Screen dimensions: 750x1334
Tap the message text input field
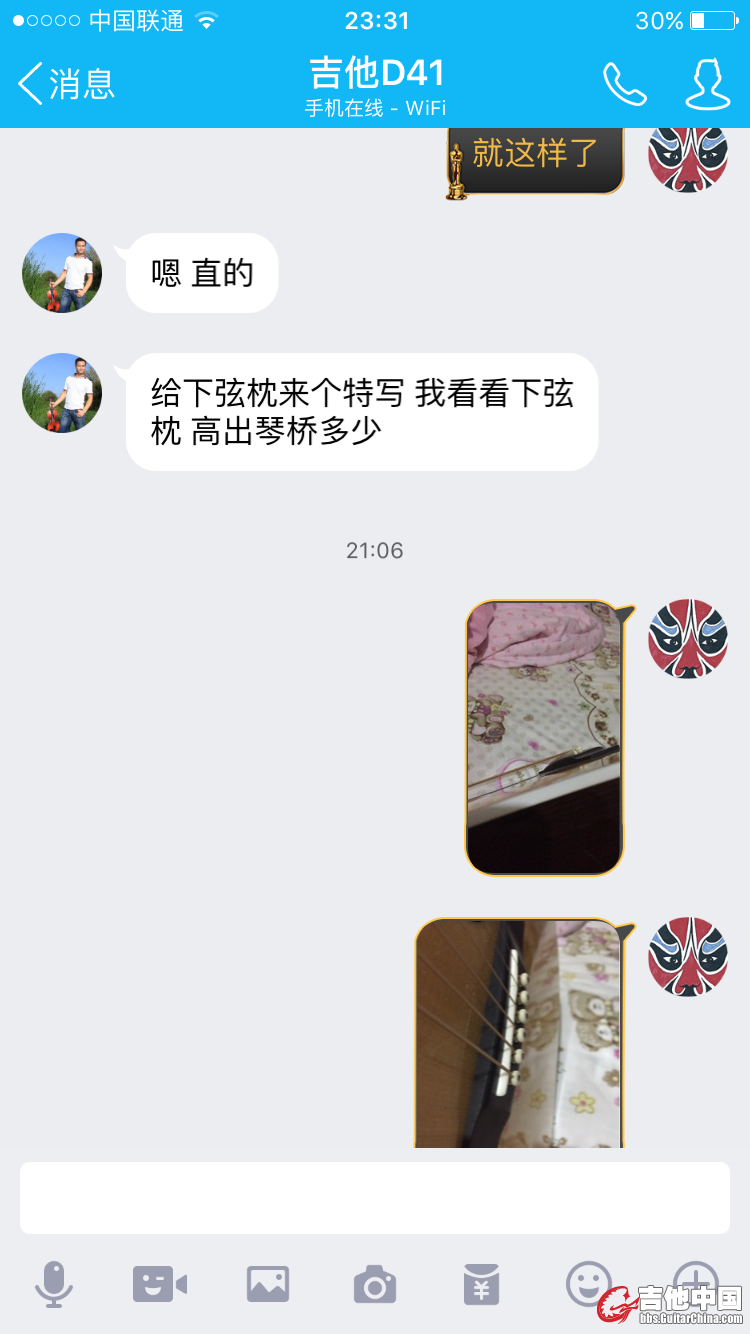(374, 1197)
